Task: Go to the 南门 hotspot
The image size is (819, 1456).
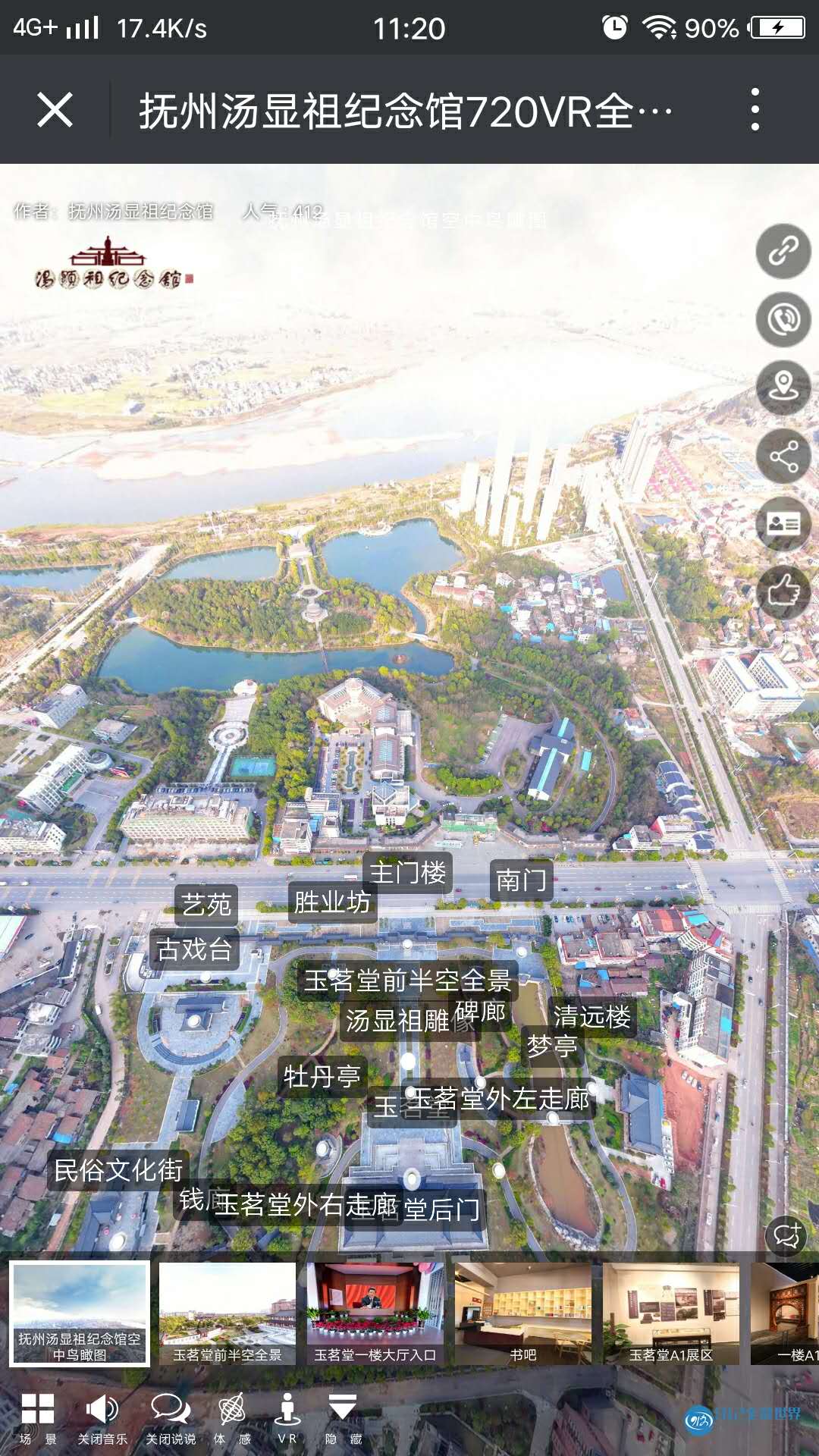Action: click(x=521, y=880)
